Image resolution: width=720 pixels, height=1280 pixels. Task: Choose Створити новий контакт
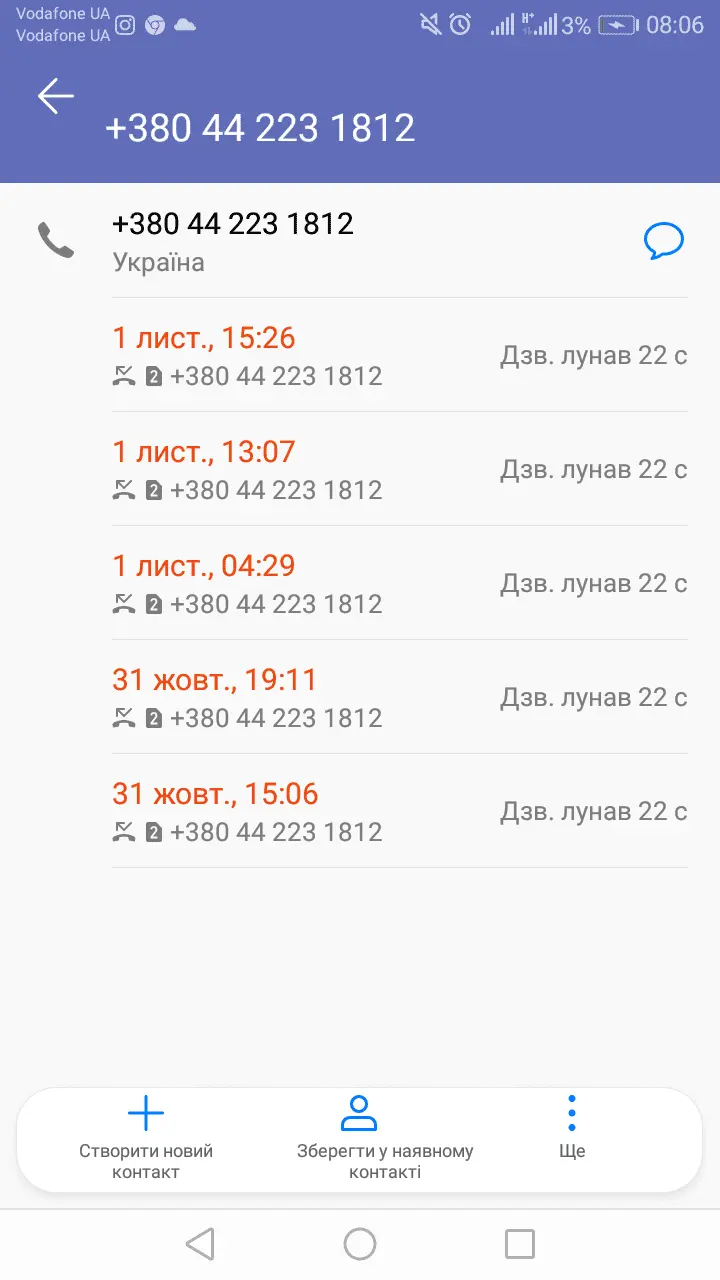coord(146,1138)
